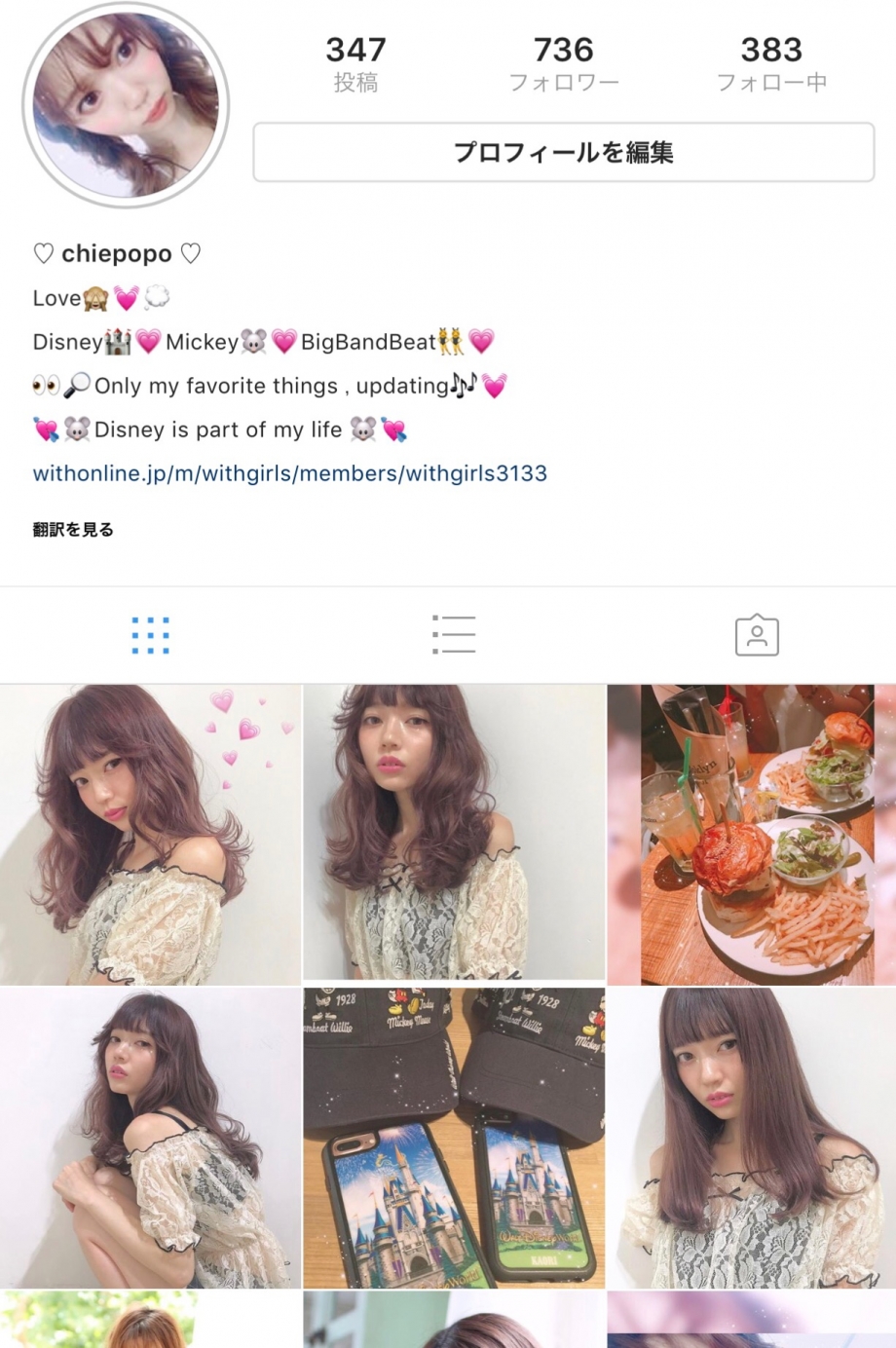Open the post with pink hearts sticker
Screen dimensions: 896x1348
tap(150, 834)
